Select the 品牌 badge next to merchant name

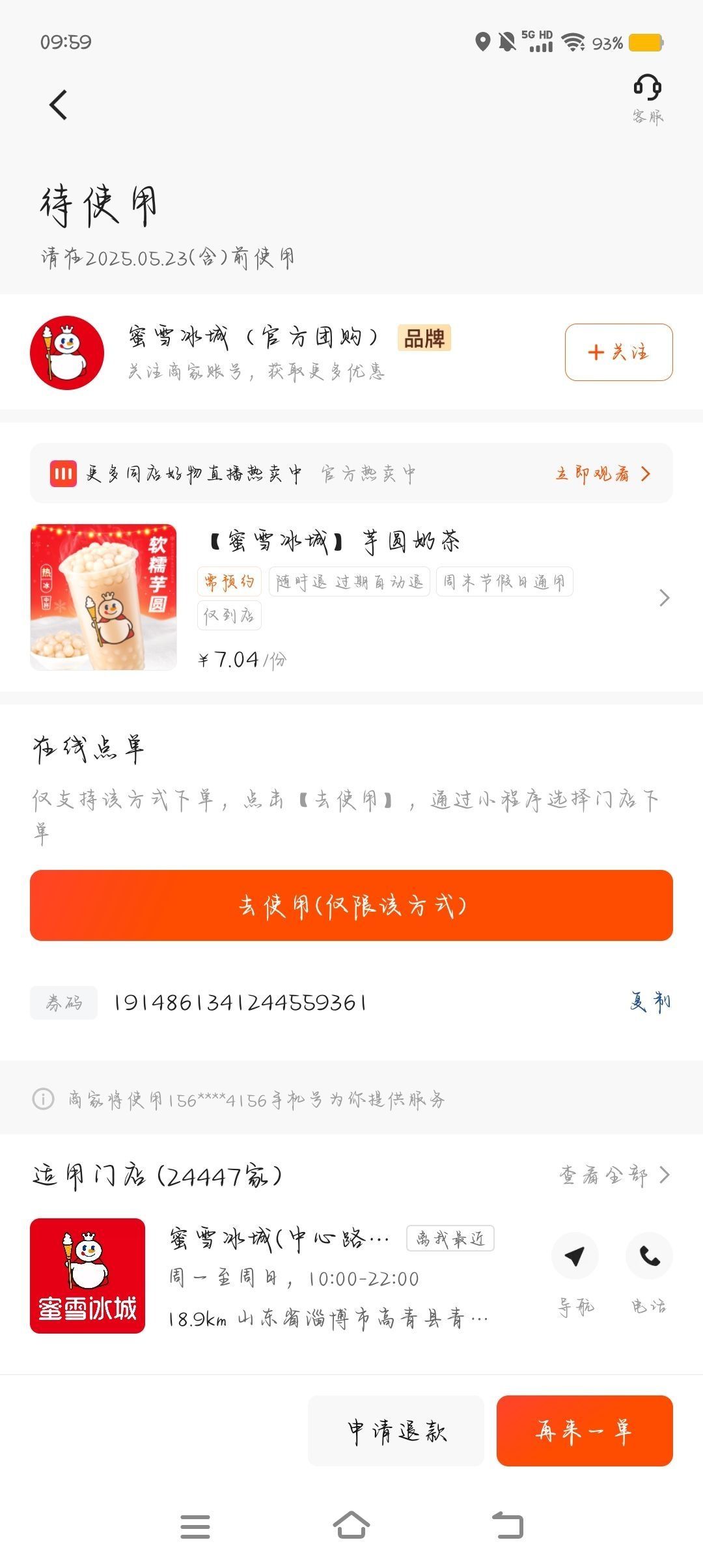pyautogui.click(x=423, y=337)
